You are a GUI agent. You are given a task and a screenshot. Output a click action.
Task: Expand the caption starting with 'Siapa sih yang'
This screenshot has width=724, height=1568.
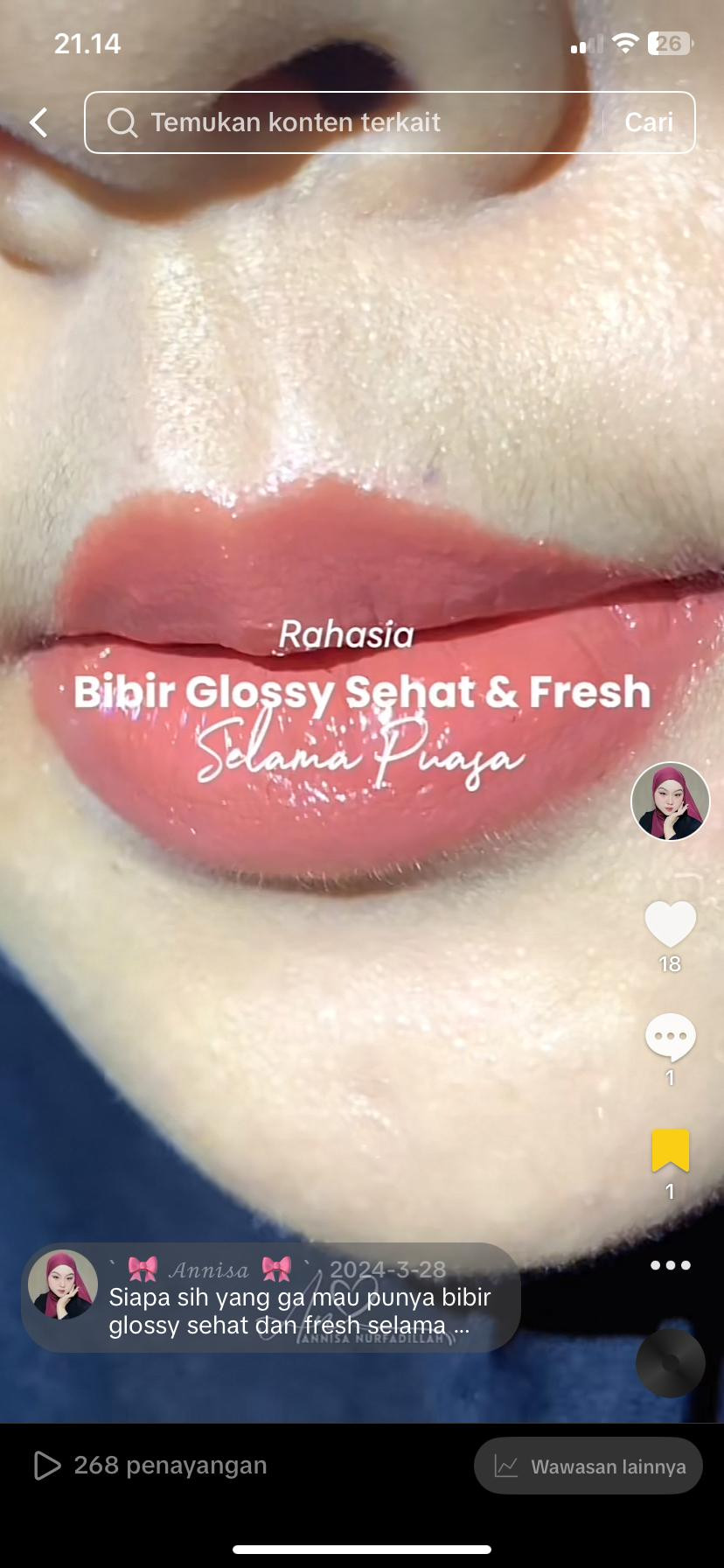click(x=297, y=1311)
